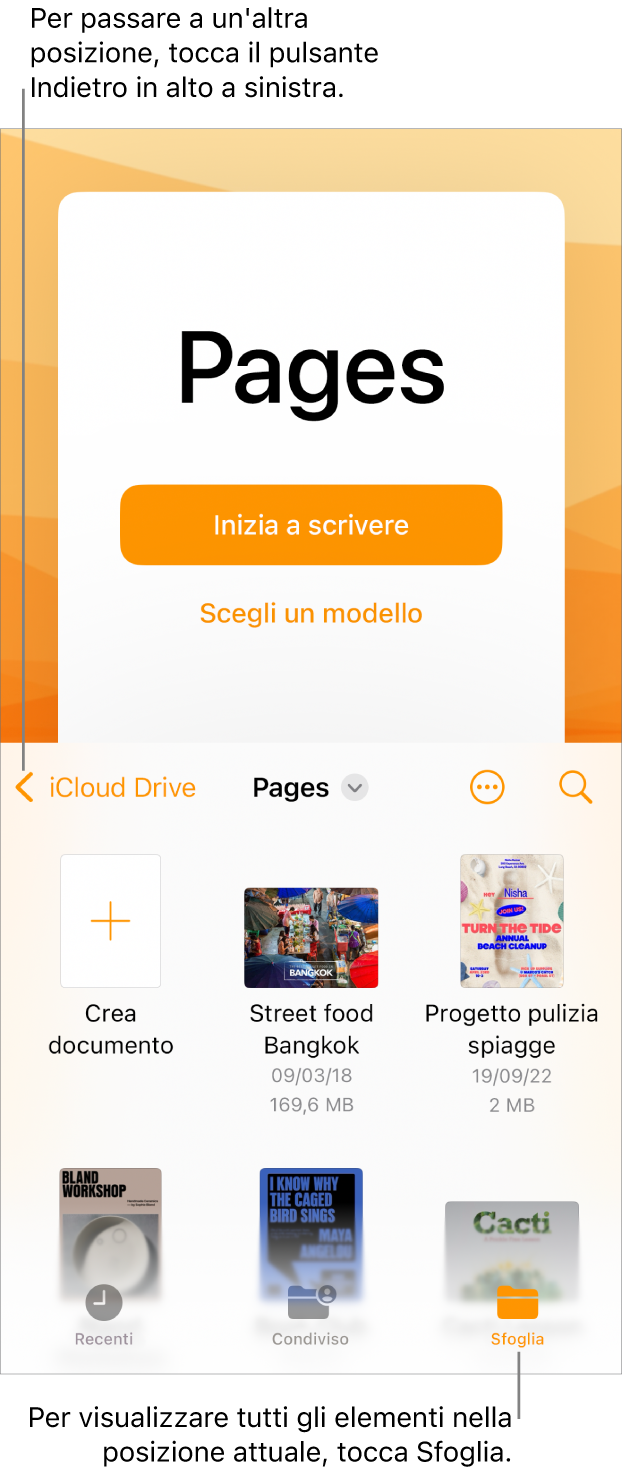Image resolution: width=622 pixels, height=1479 pixels.
Task: Create a new document with Crea documento
Action: 110,921
